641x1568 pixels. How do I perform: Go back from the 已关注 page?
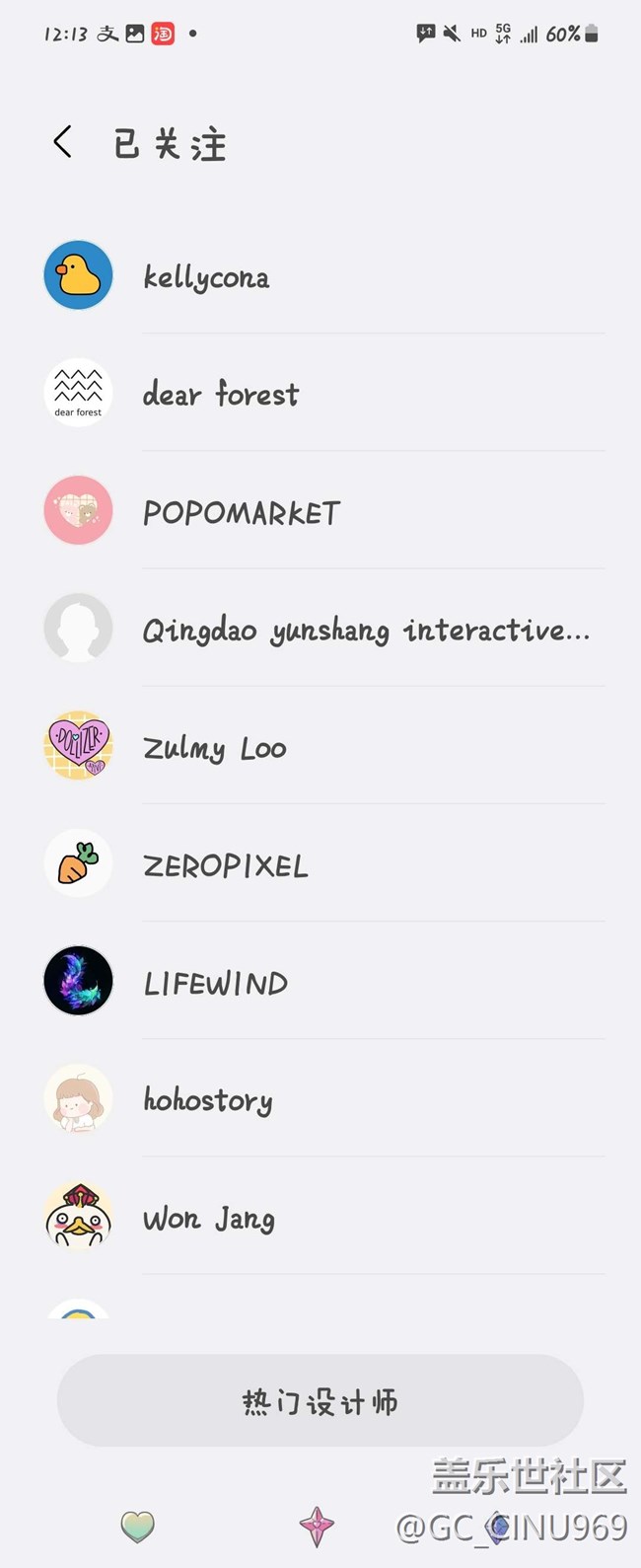point(62,142)
